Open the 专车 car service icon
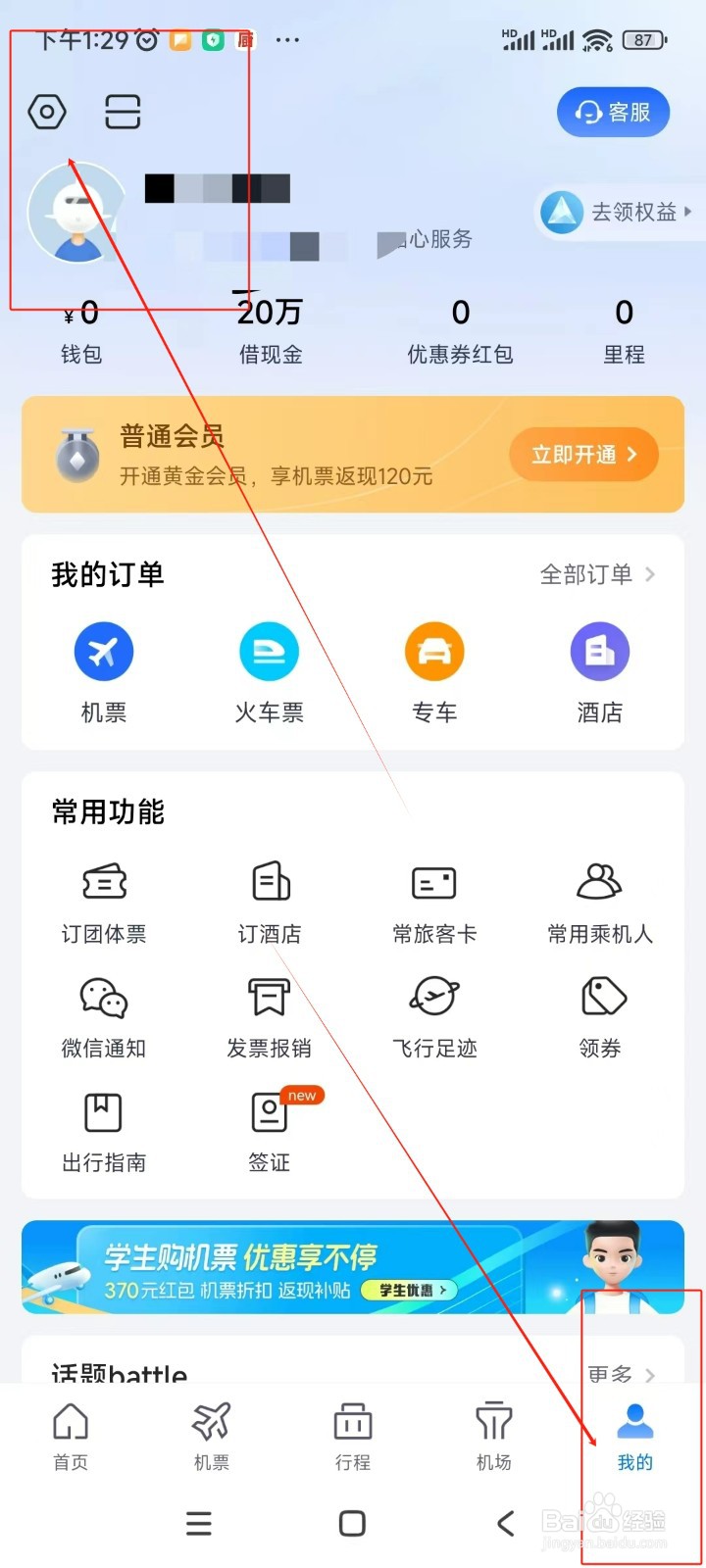Viewport: 706px width, 1568px height. pos(433,650)
